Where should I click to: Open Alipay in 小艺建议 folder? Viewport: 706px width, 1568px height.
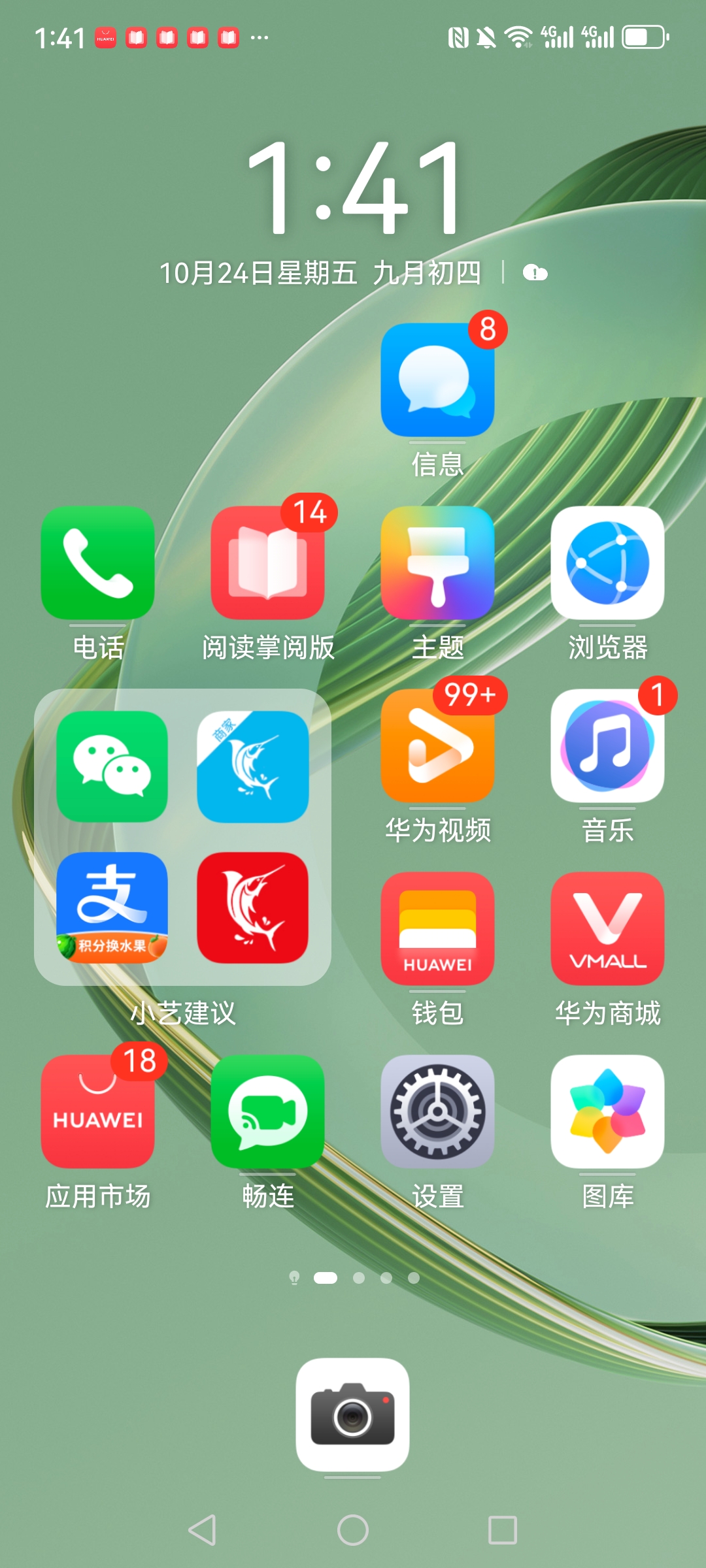coord(112,907)
